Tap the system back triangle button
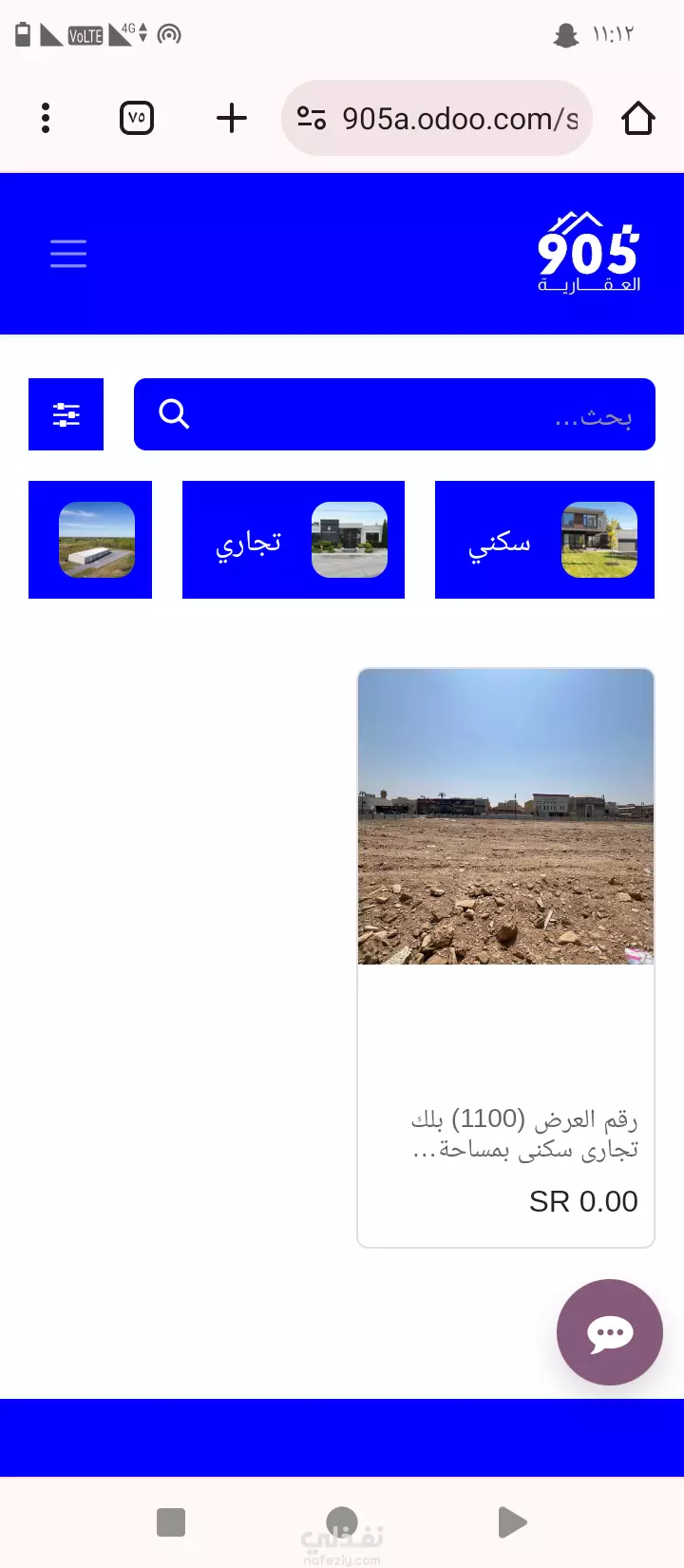The width and height of the screenshot is (684, 1568). coord(512,1522)
